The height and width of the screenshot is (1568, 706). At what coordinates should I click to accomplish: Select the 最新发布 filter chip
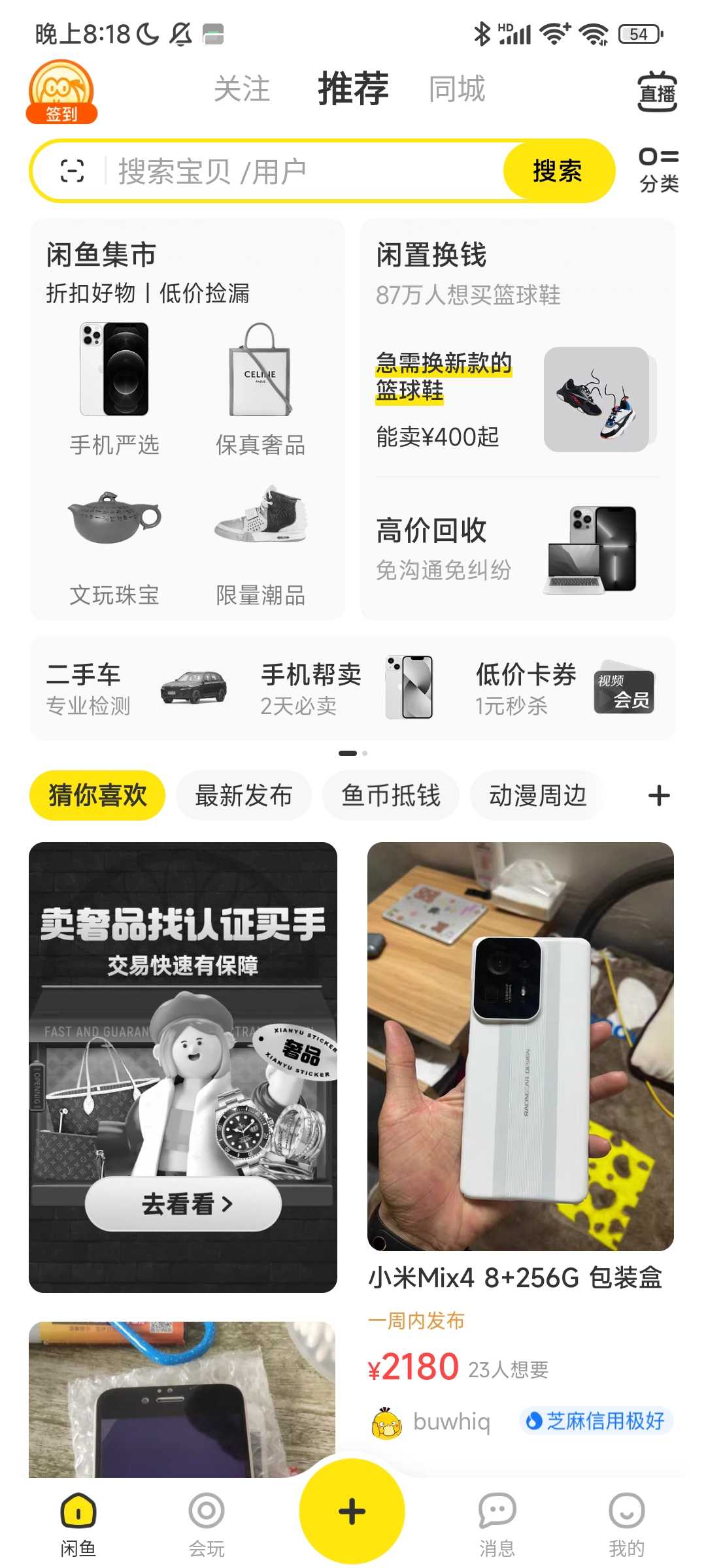244,796
